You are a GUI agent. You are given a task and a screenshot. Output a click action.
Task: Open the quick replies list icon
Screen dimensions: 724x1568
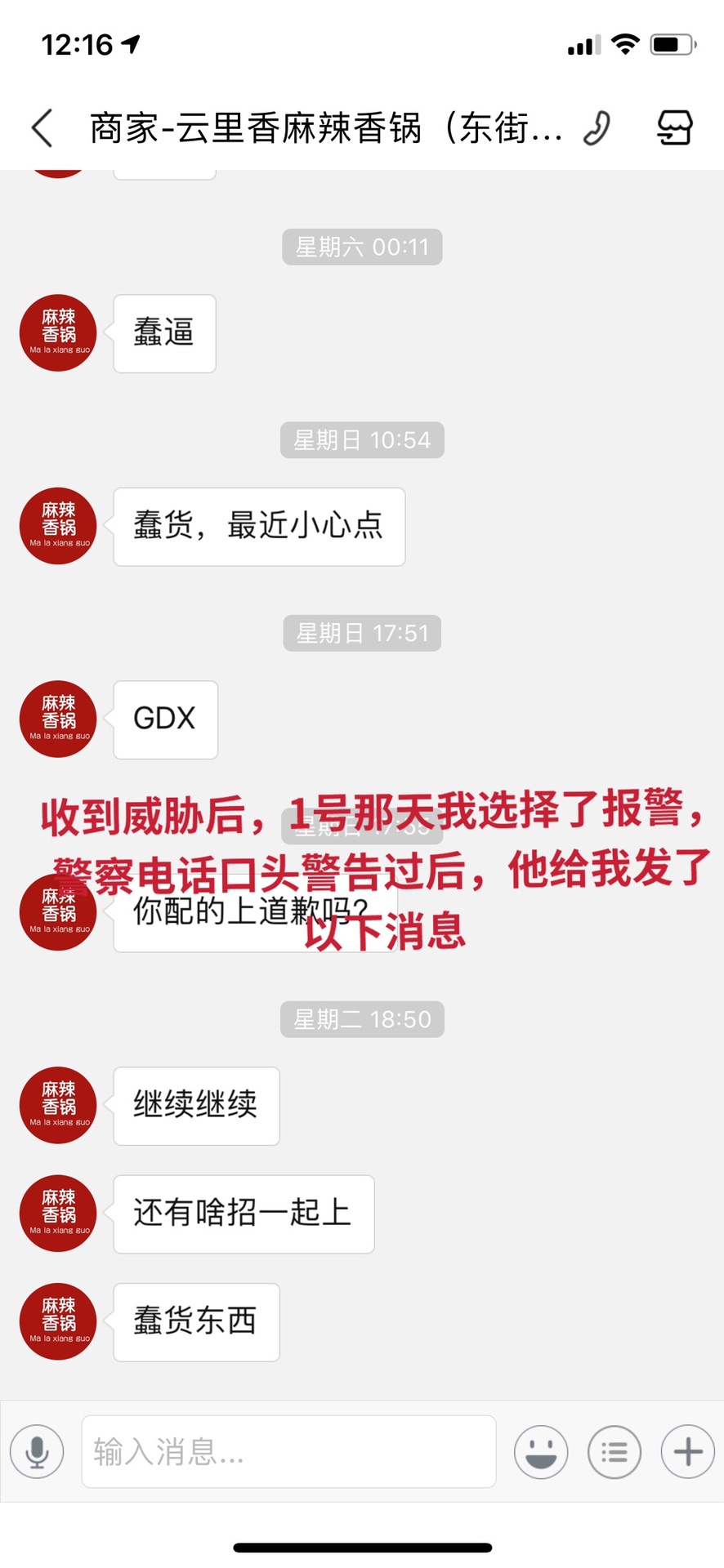(614, 1451)
